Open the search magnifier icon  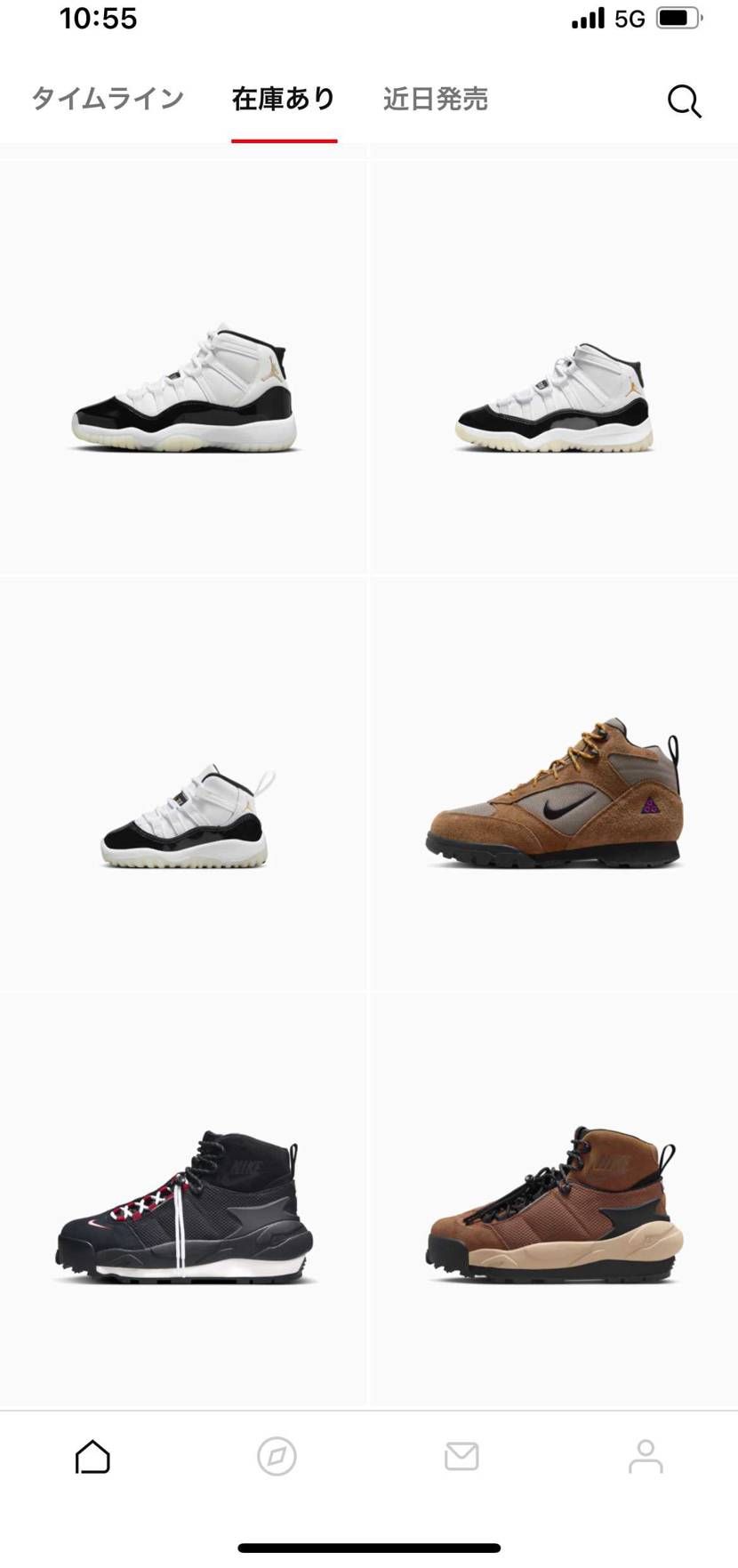[x=685, y=101]
